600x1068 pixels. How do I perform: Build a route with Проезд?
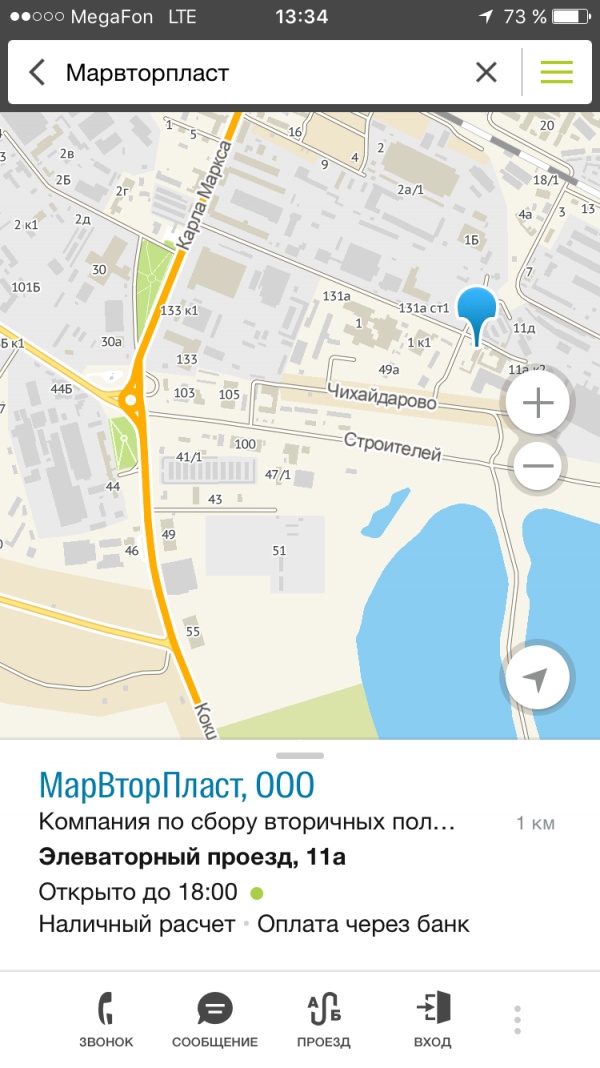click(x=324, y=1019)
